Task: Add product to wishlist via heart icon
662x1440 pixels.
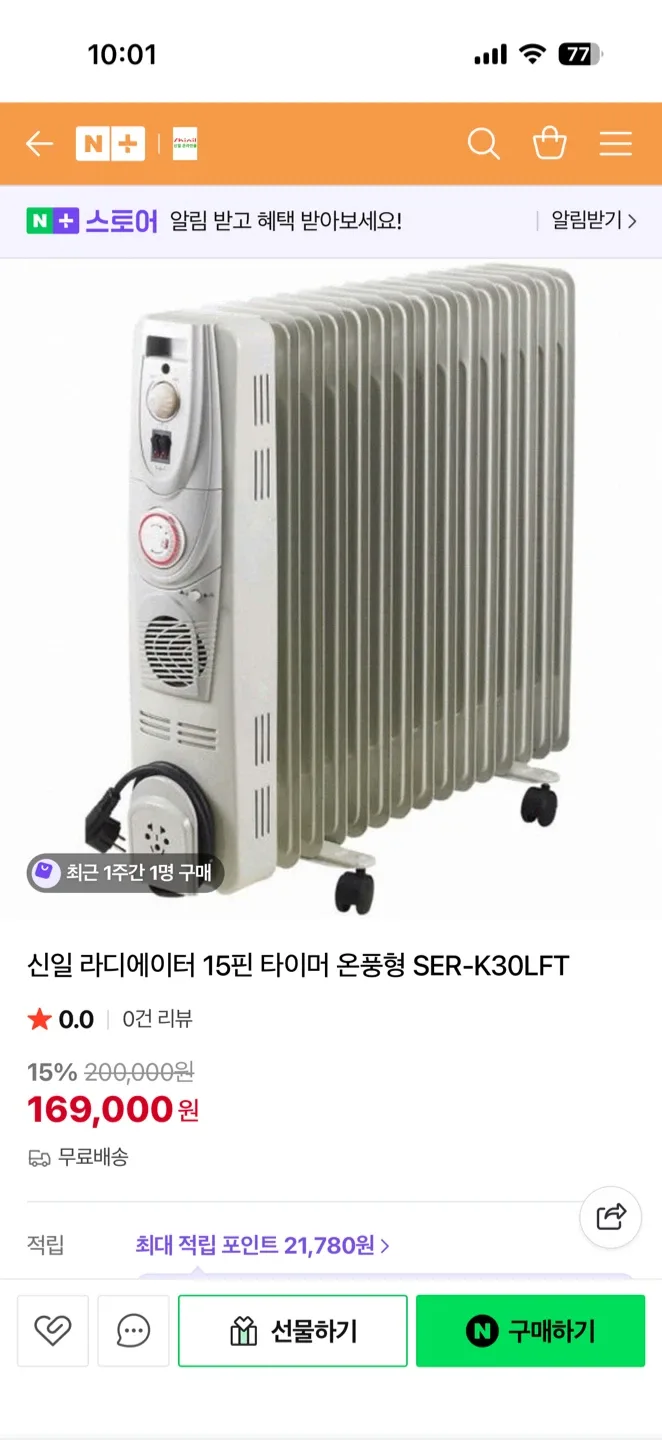Action: click(53, 1330)
